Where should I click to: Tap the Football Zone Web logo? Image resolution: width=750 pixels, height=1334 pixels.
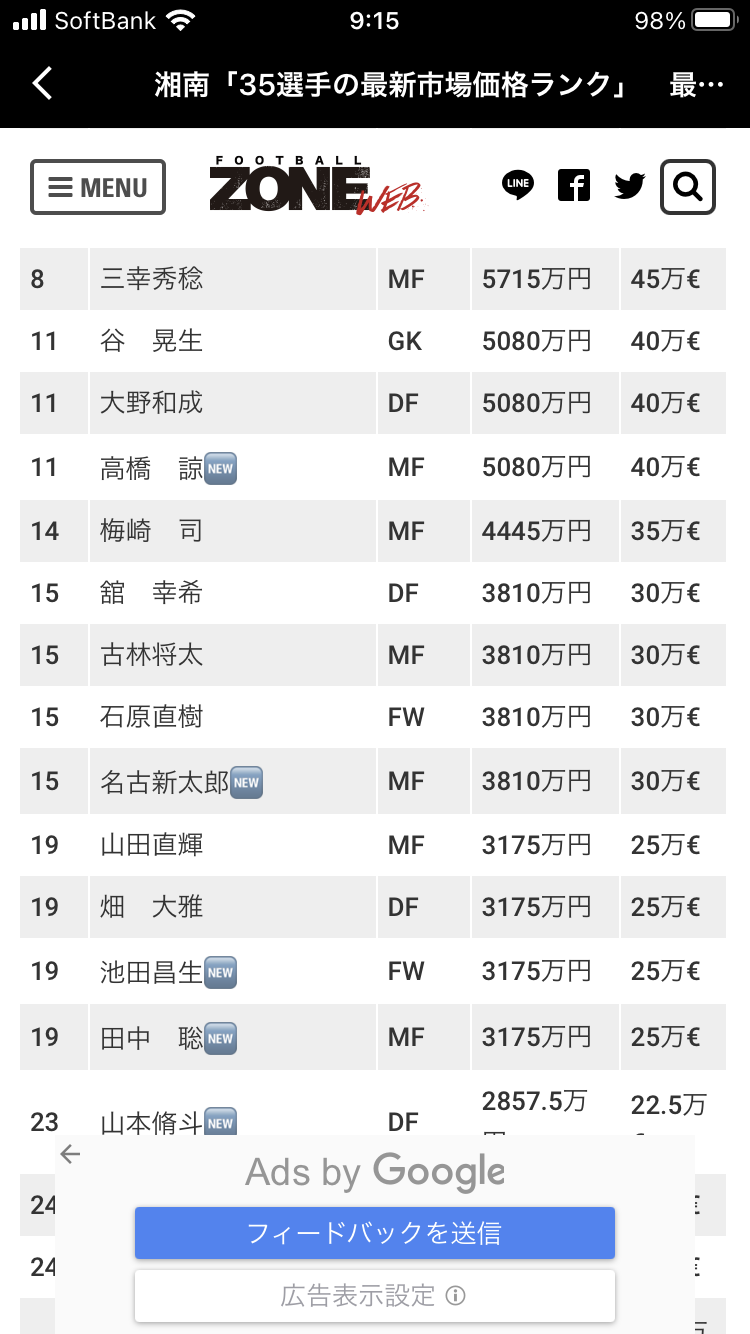(x=316, y=186)
